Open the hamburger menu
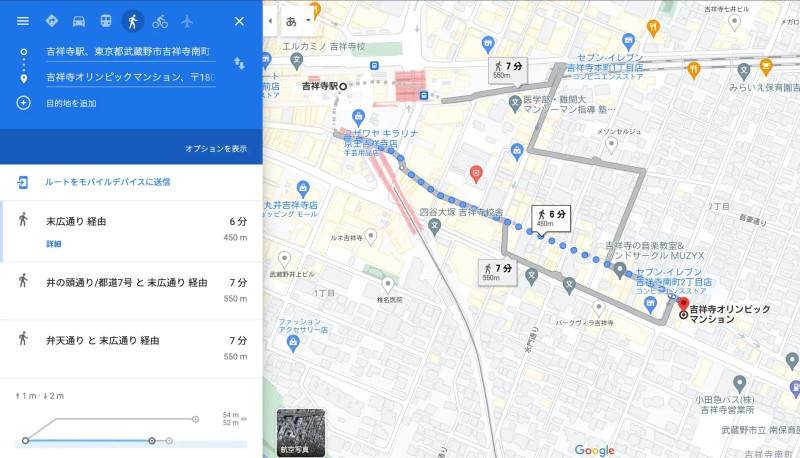800x458 pixels. point(23,21)
